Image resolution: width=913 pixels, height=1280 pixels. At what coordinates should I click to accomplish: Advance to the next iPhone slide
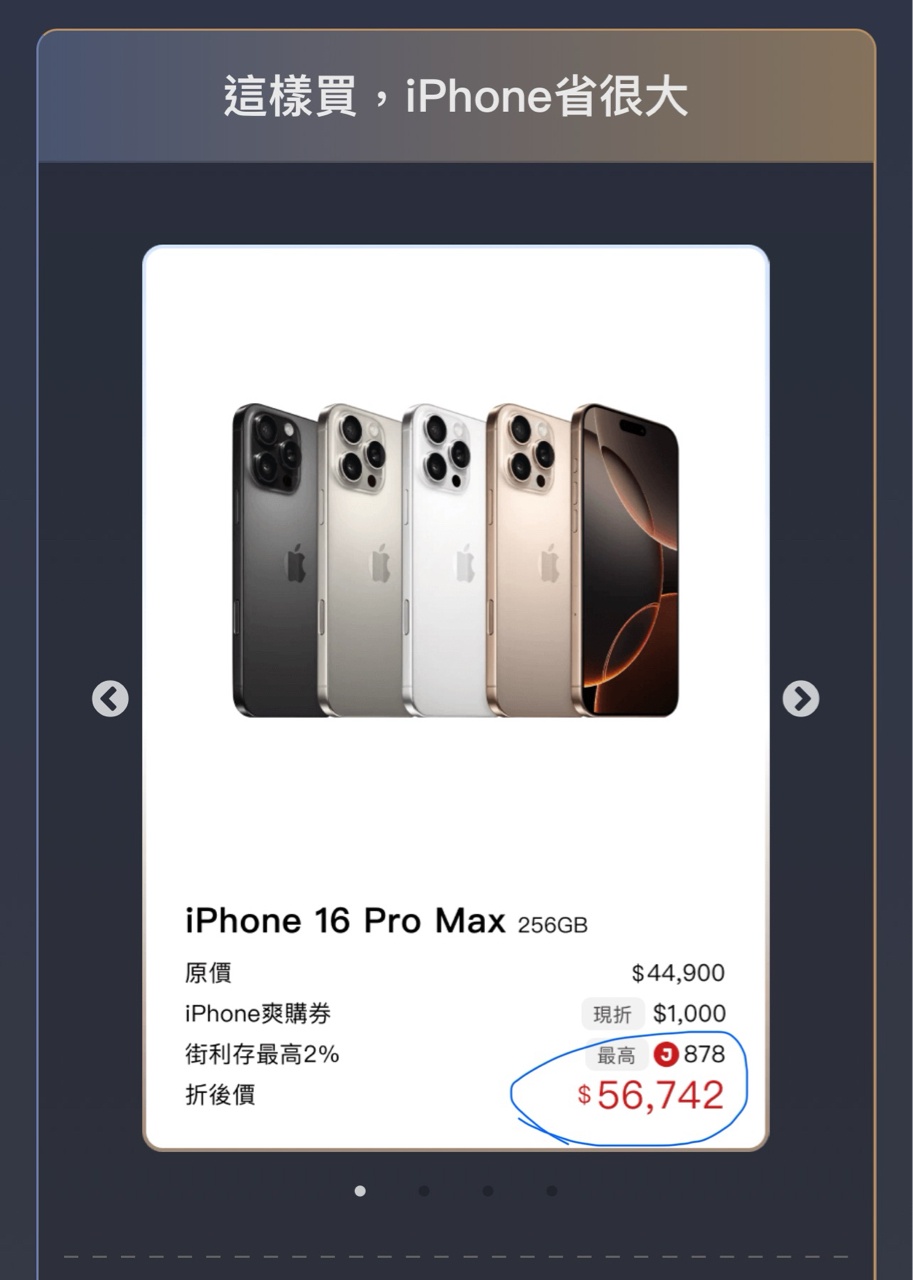tap(800, 699)
